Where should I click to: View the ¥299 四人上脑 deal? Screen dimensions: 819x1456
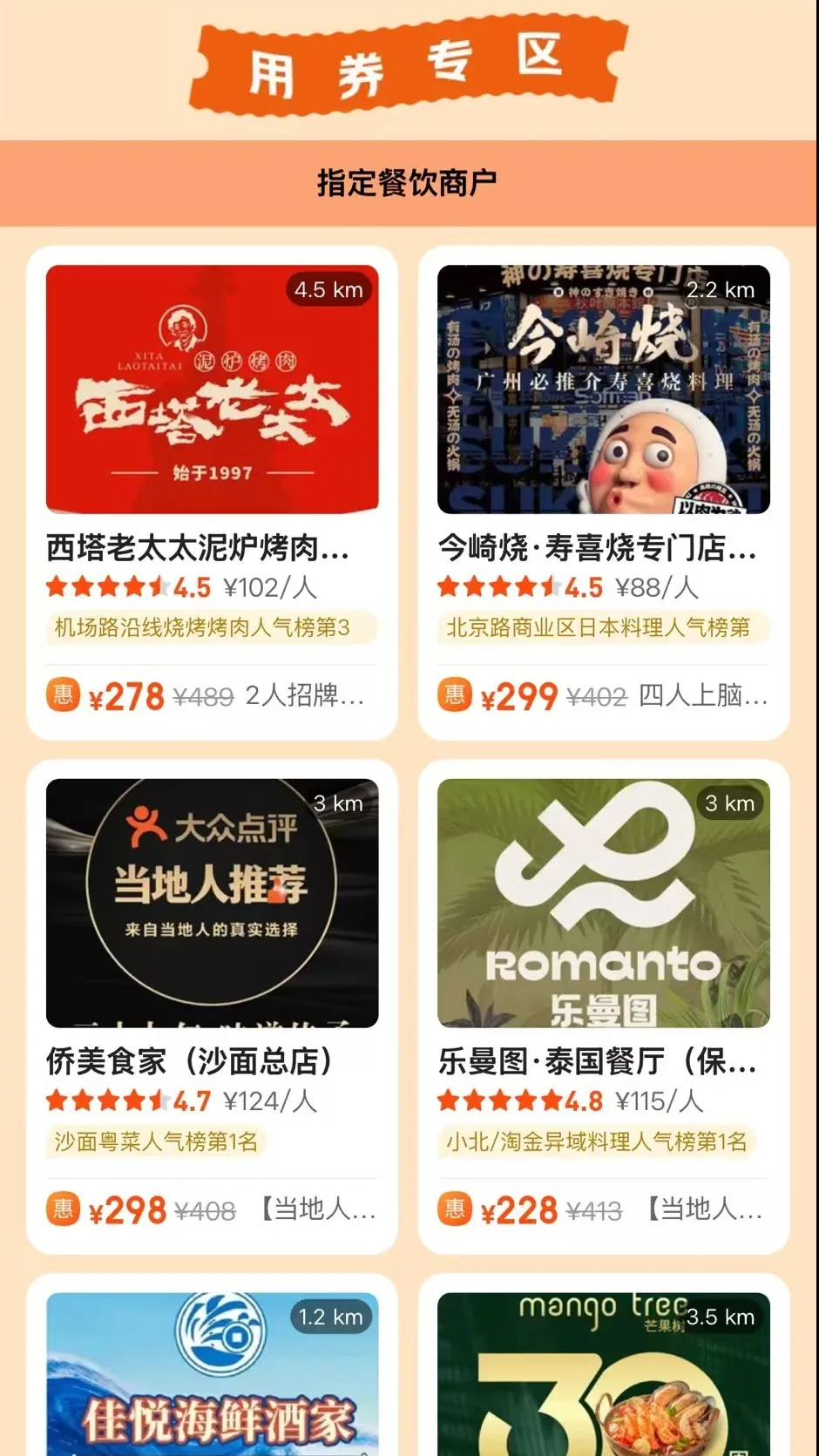(x=603, y=696)
